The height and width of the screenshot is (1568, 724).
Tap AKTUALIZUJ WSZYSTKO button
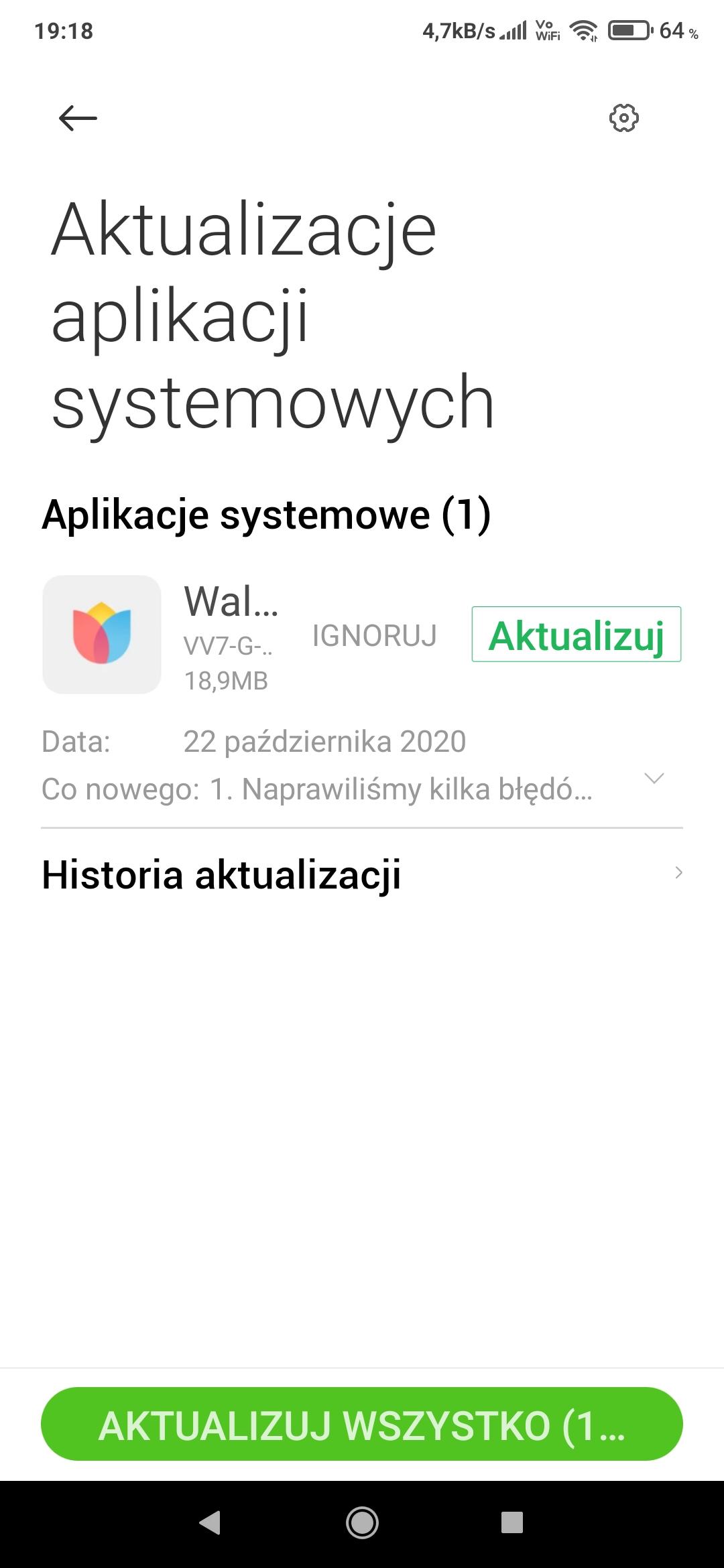(362, 1425)
